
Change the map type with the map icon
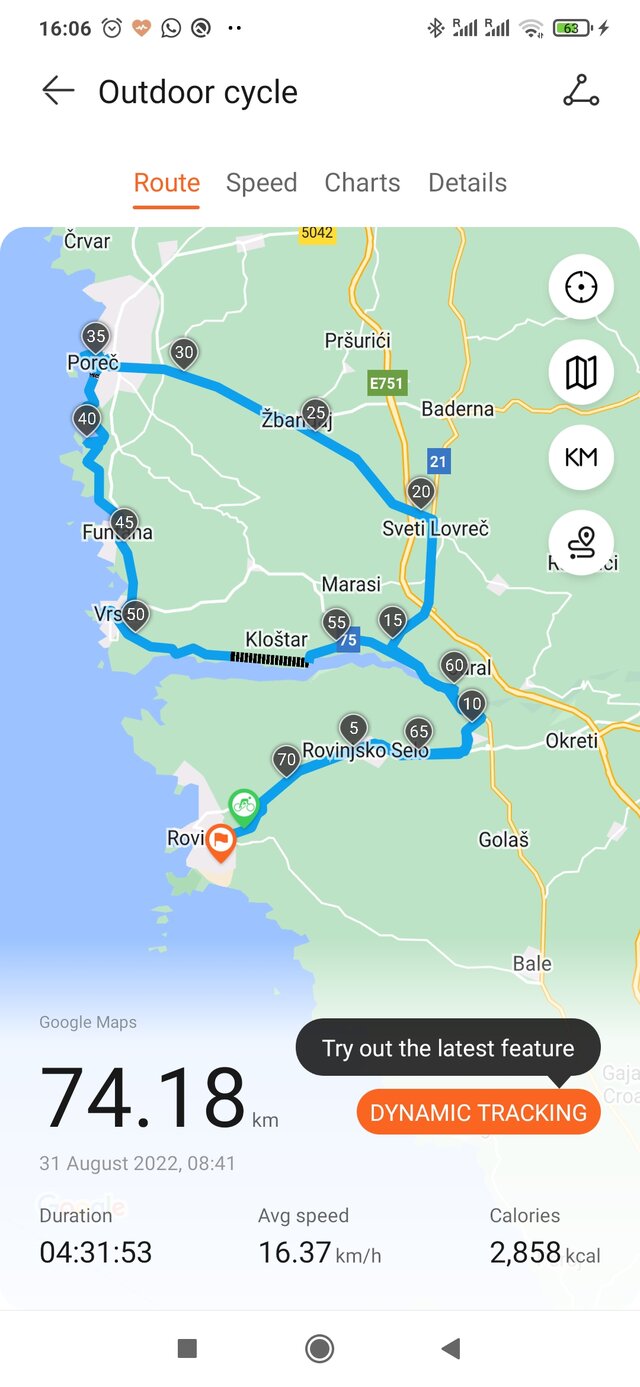(580, 373)
